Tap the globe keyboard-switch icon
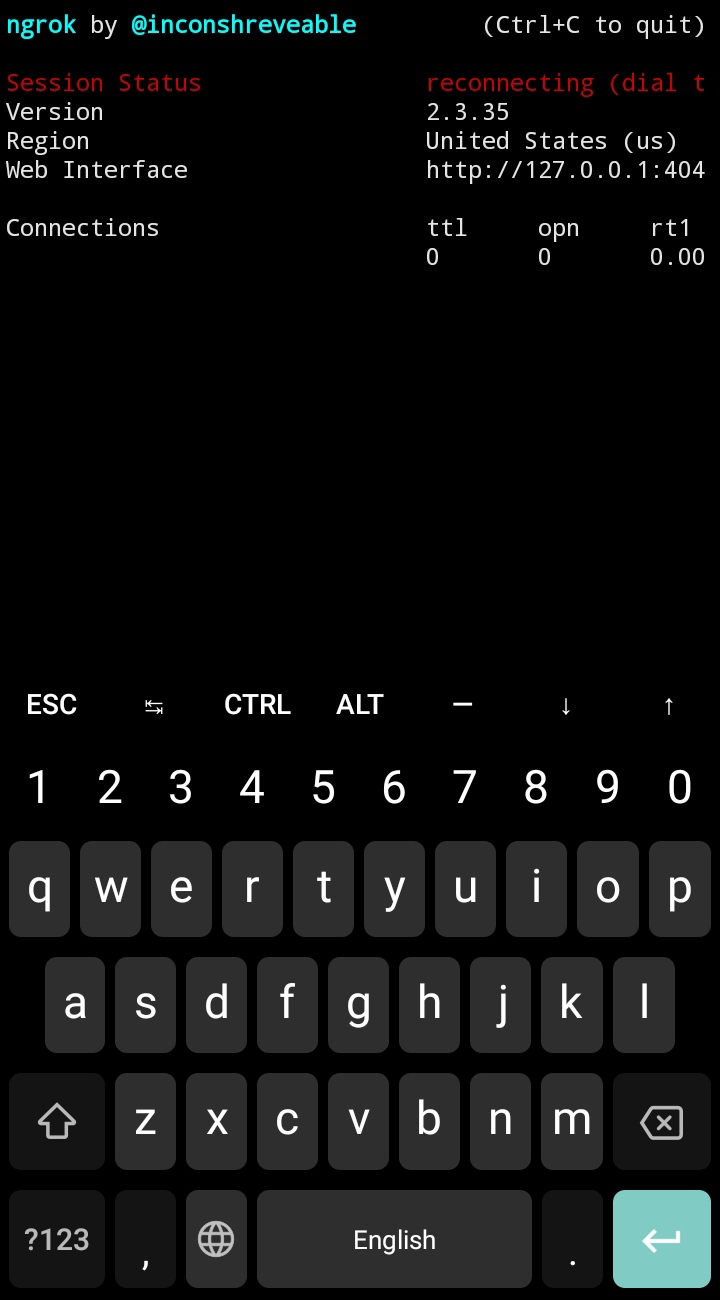The image size is (720, 1300). coord(216,1239)
